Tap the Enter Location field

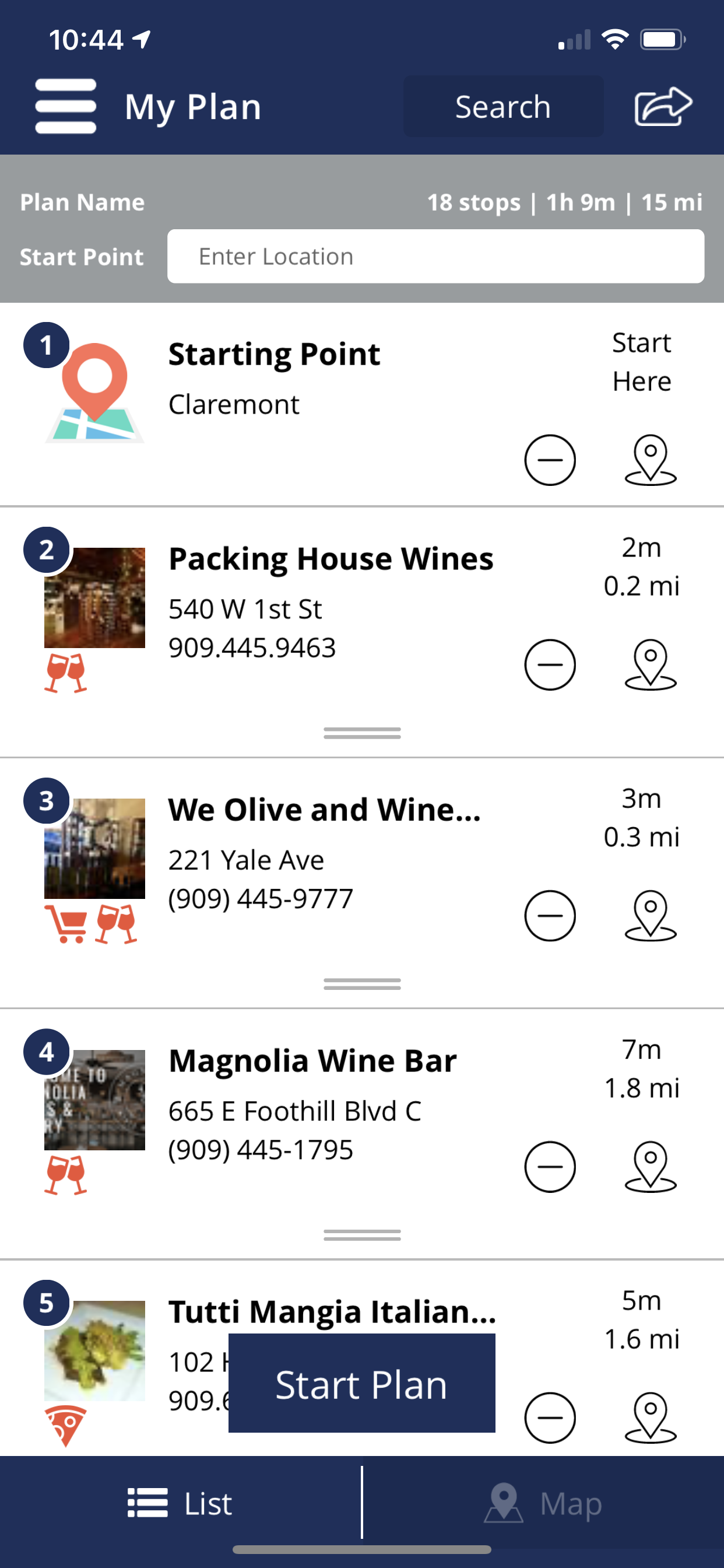435,256
